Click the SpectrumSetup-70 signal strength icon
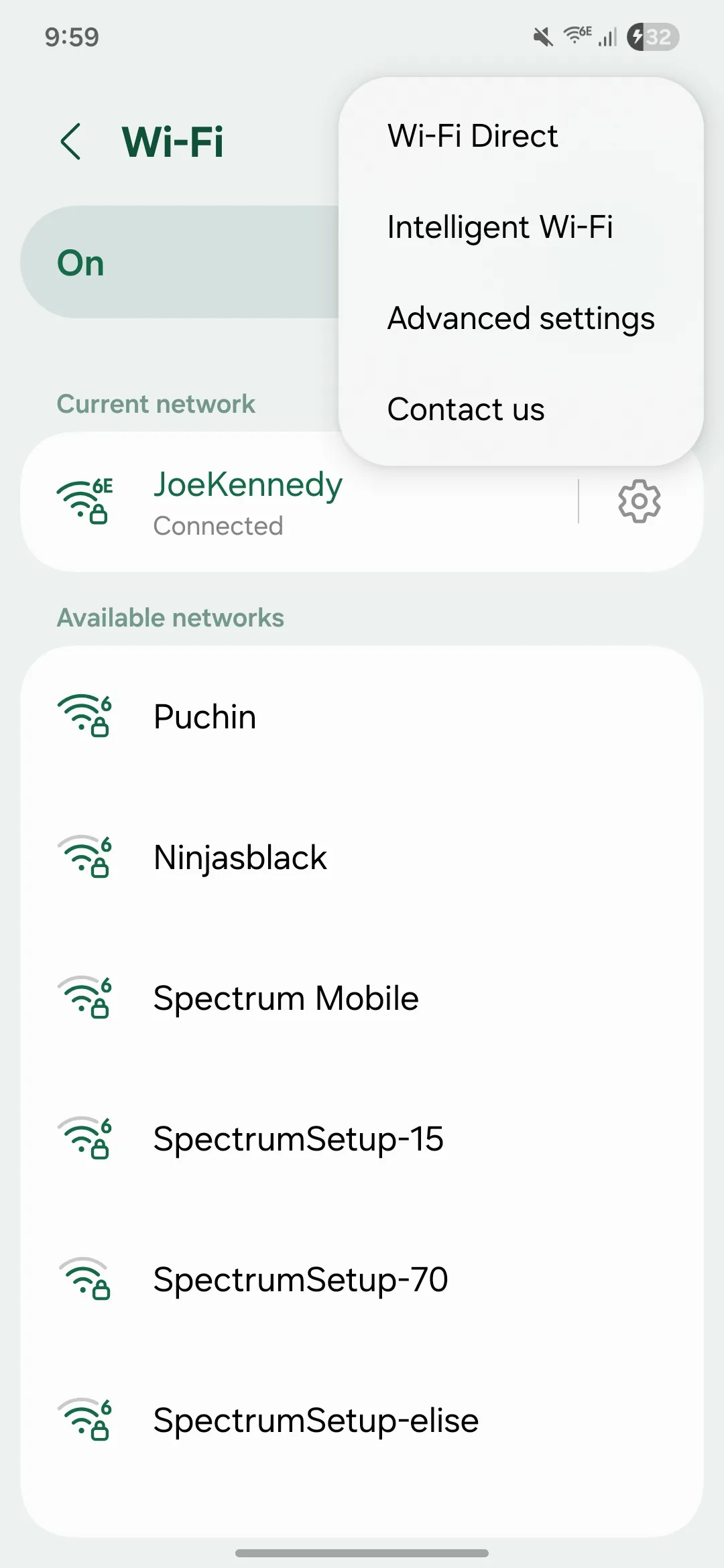The height and width of the screenshot is (1568, 724). click(83, 1279)
